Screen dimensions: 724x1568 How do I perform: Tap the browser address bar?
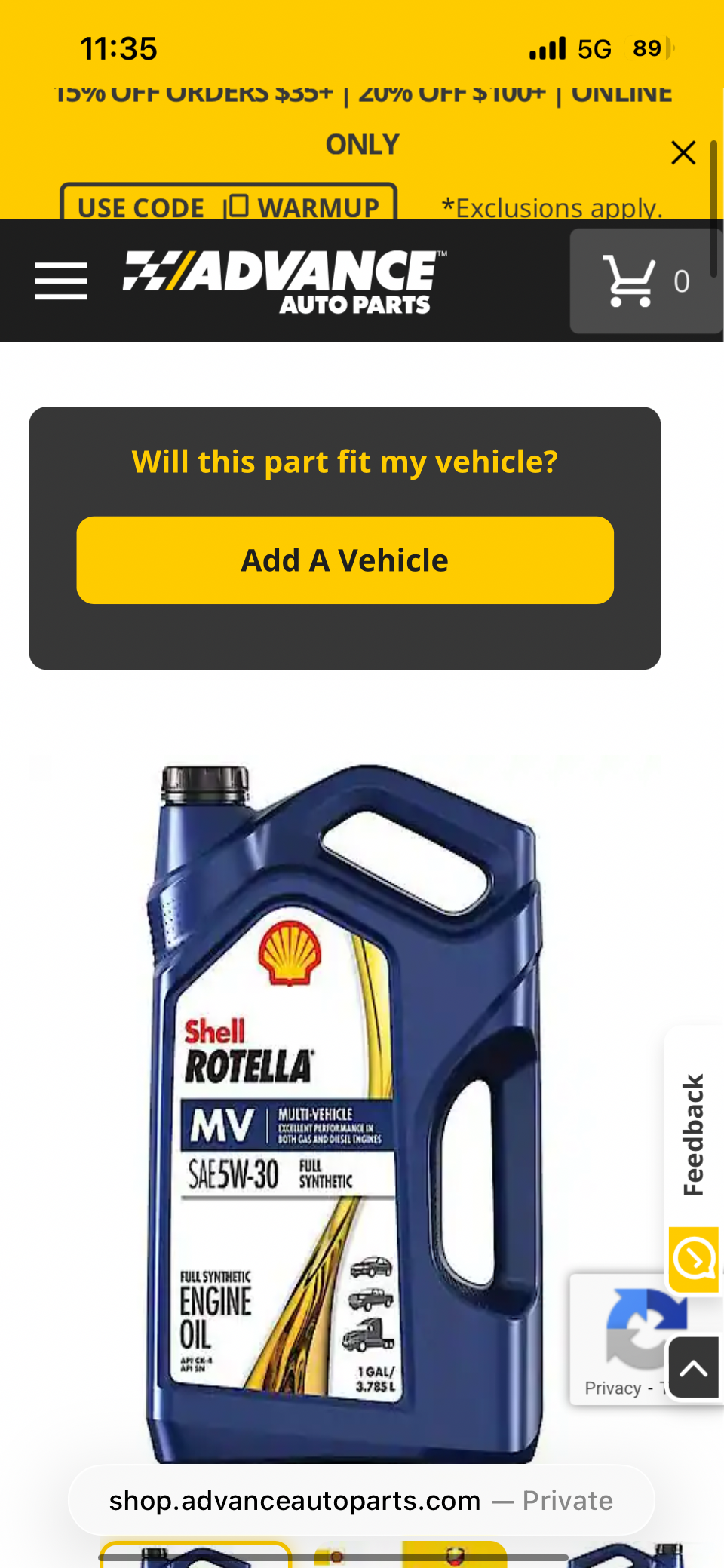(x=361, y=1501)
